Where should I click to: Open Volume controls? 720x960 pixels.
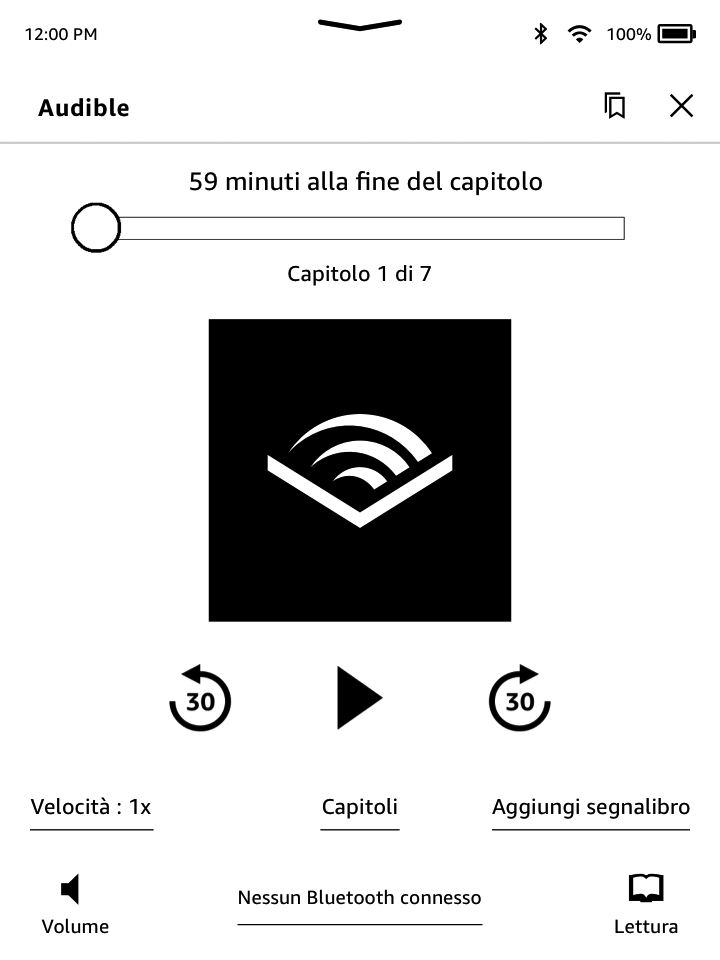[75, 904]
